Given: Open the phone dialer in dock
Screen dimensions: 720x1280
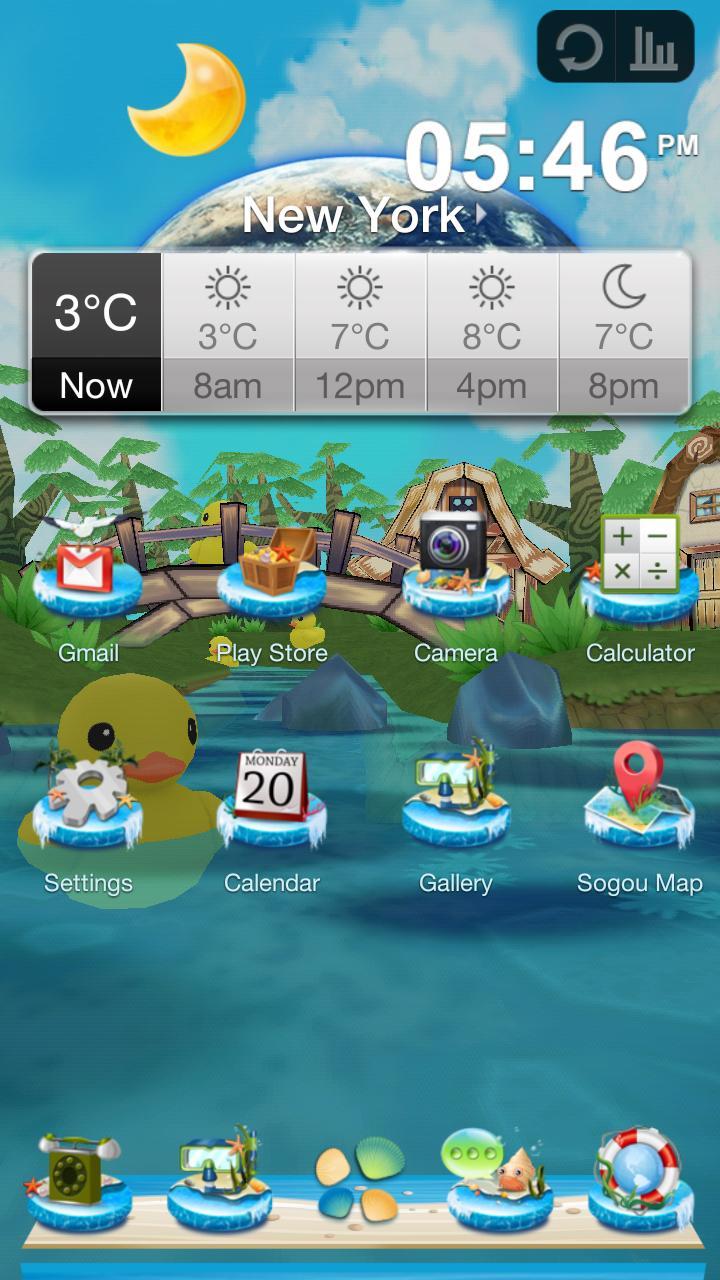Looking at the screenshot, I should (x=78, y=1180).
